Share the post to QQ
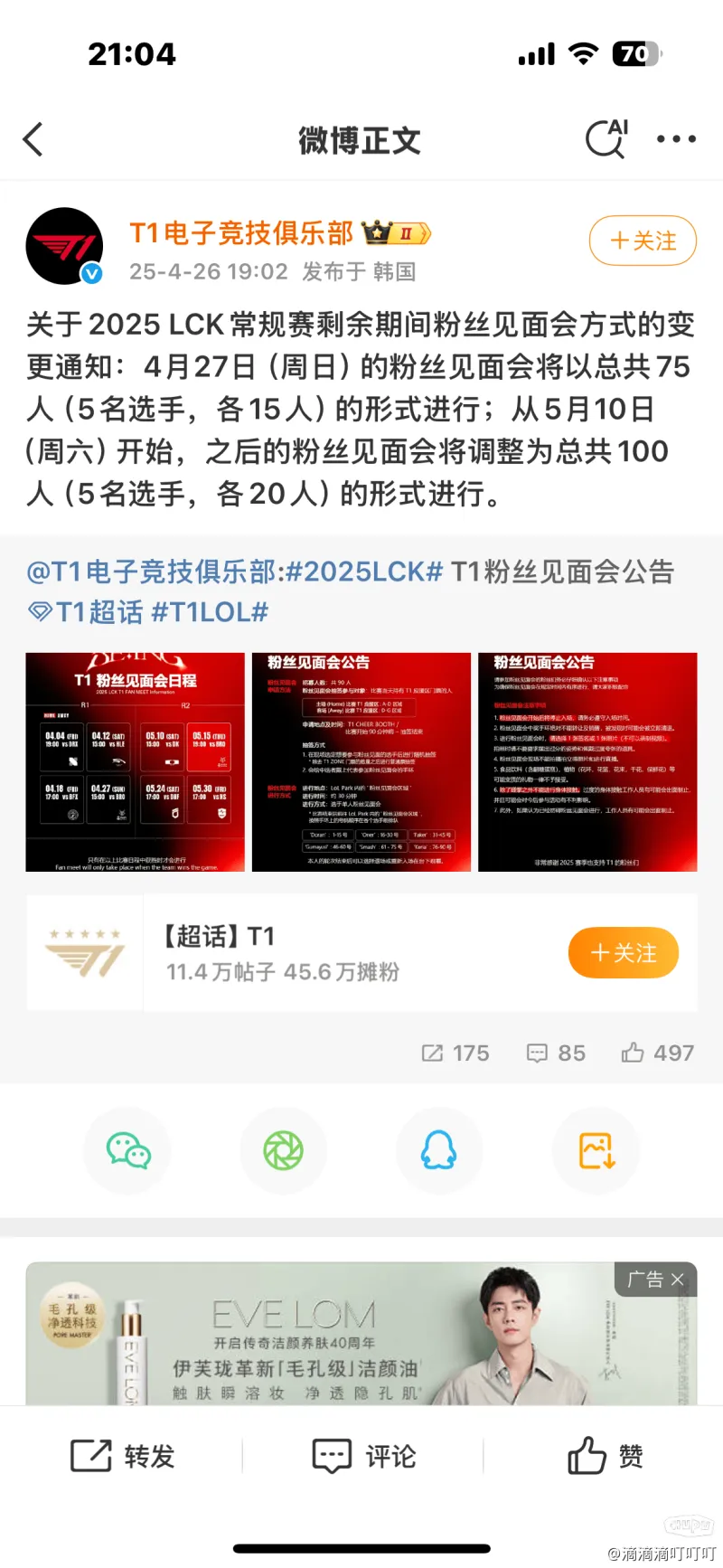Viewport: 723px width, 1568px height. (440, 1150)
